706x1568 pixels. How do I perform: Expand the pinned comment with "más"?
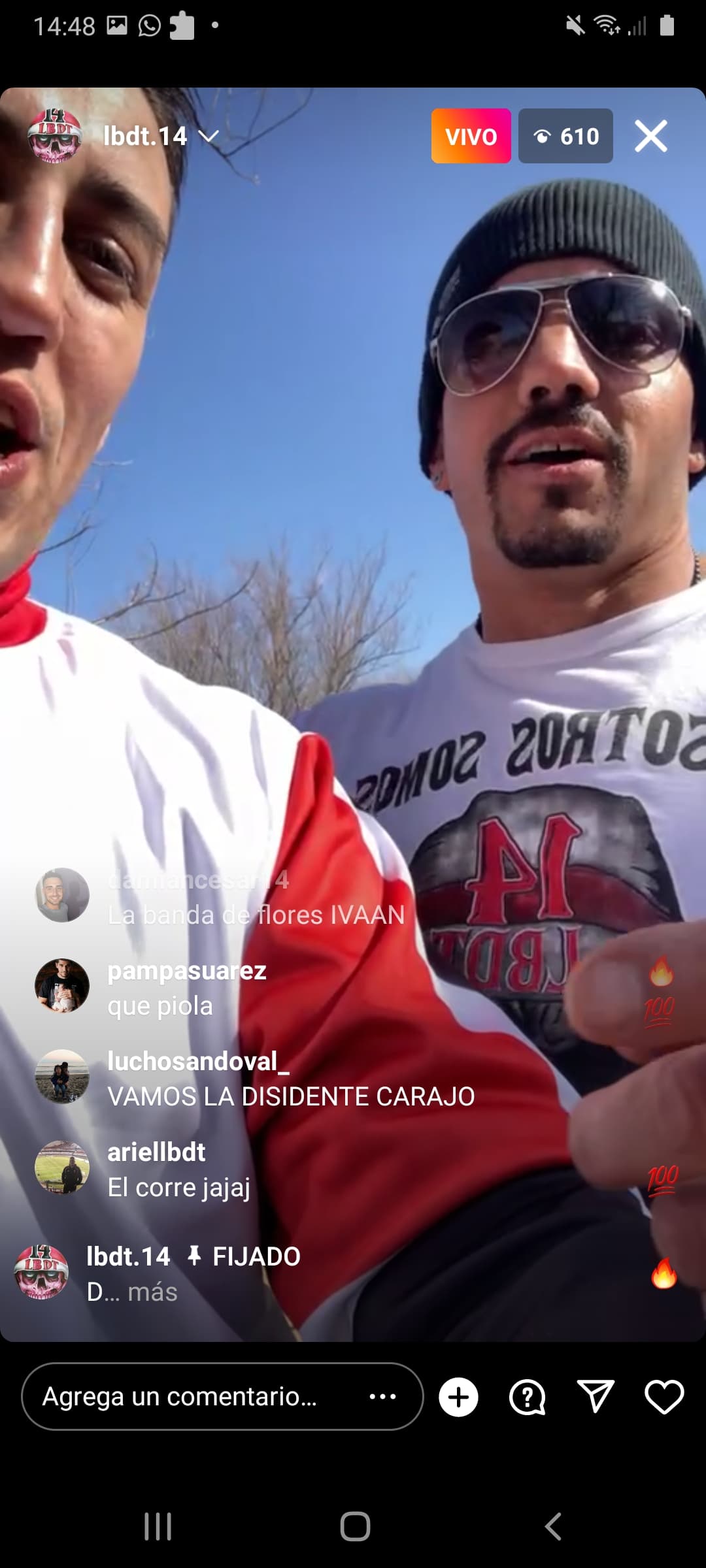pos(152,1292)
